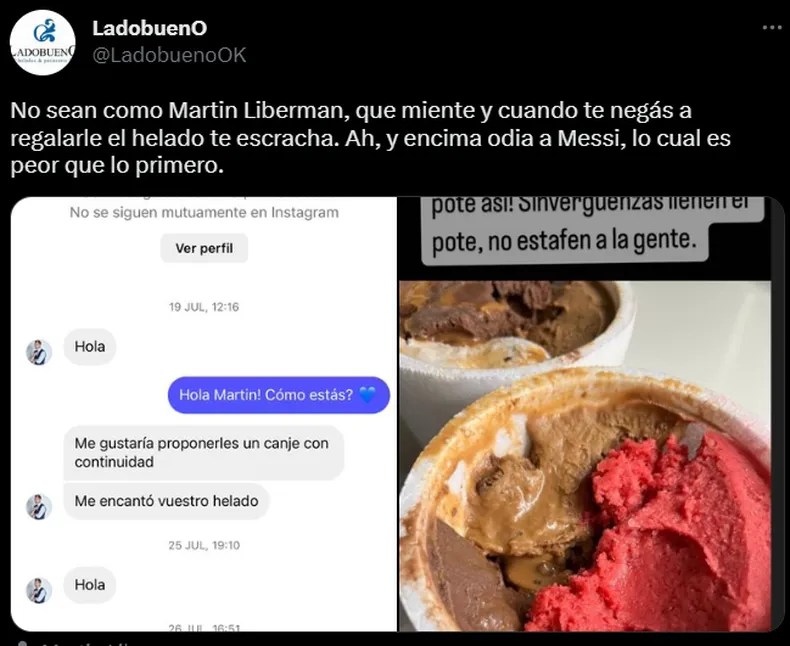790x646 pixels.
Task: Open the tweet's overflow menu
Action: 771,28
